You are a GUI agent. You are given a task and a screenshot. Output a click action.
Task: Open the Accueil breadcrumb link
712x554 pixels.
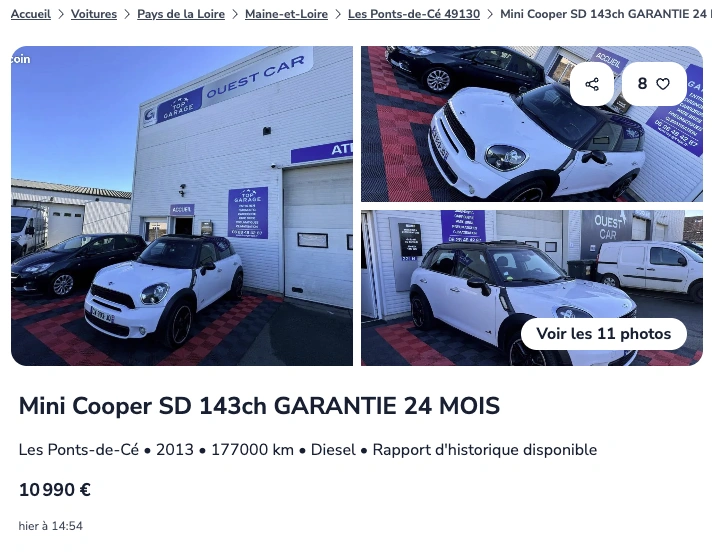(30, 14)
